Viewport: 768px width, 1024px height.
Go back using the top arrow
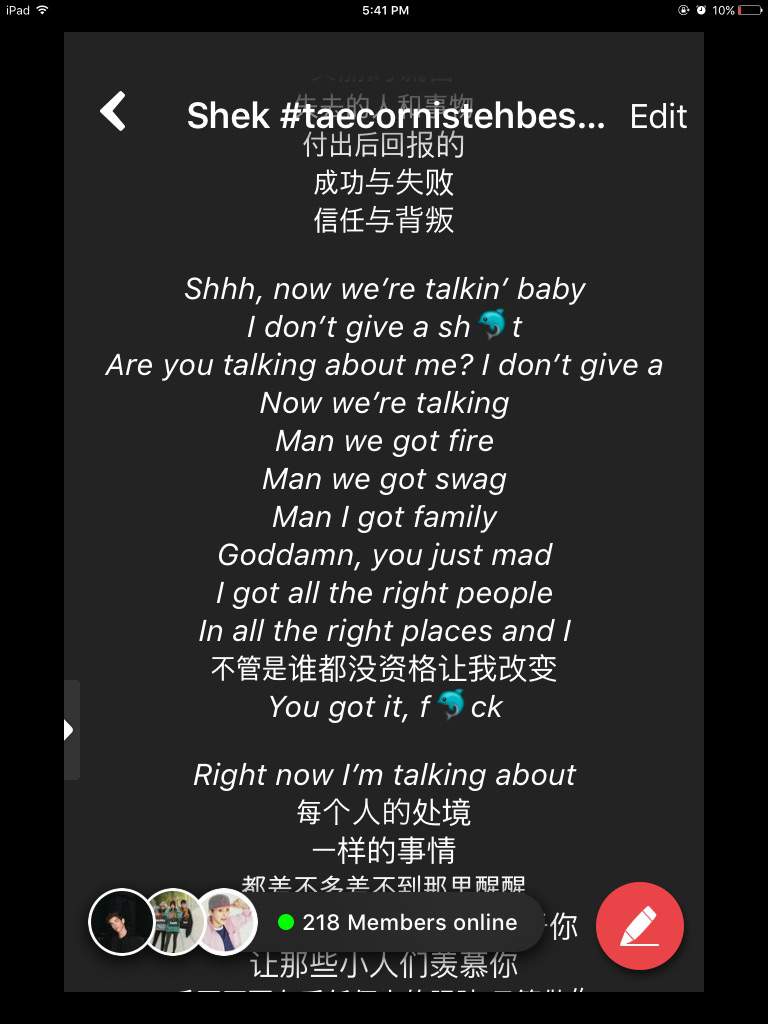[113, 112]
